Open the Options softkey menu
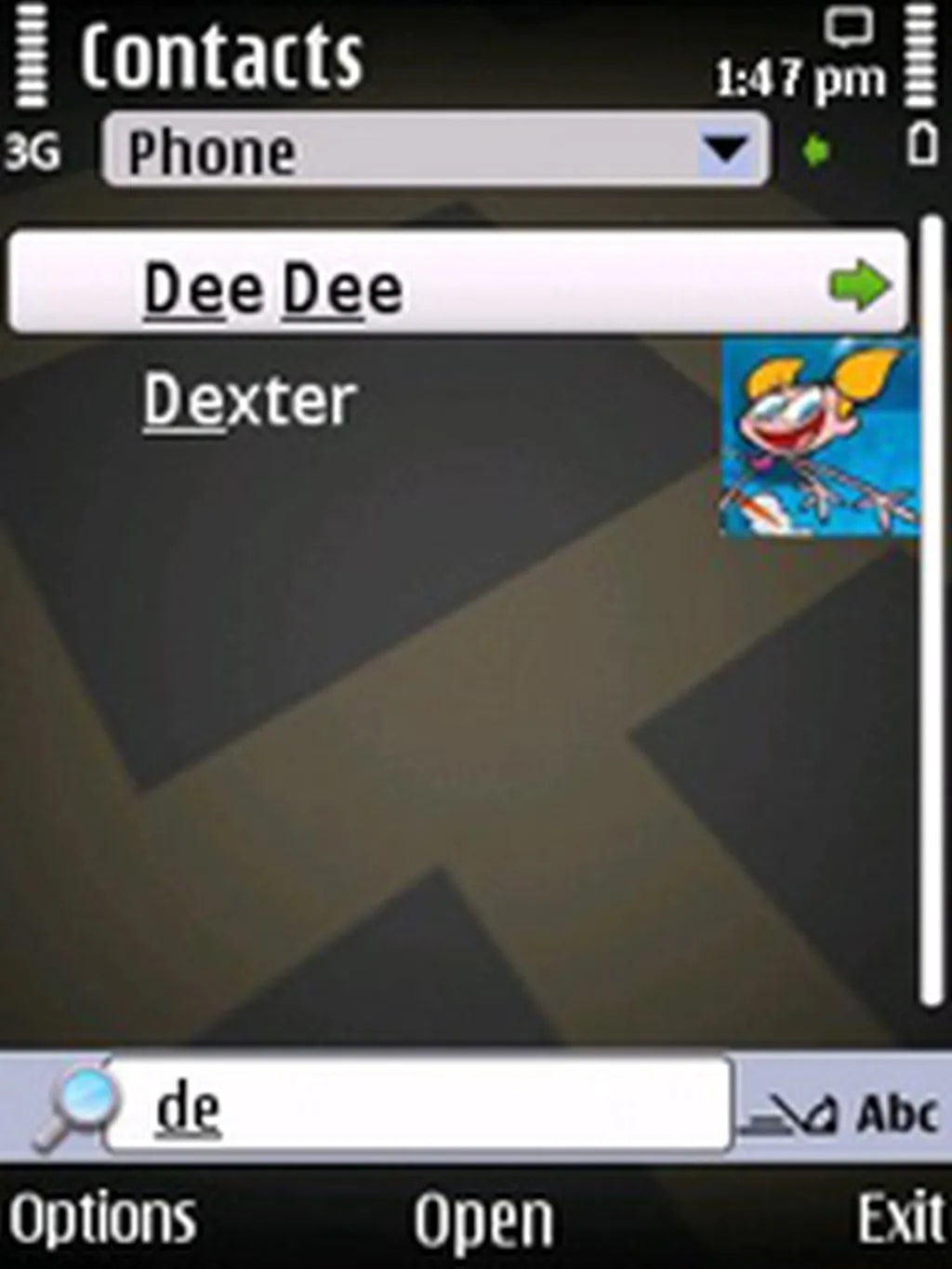The width and height of the screenshot is (952, 1269). click(102, 1218)
